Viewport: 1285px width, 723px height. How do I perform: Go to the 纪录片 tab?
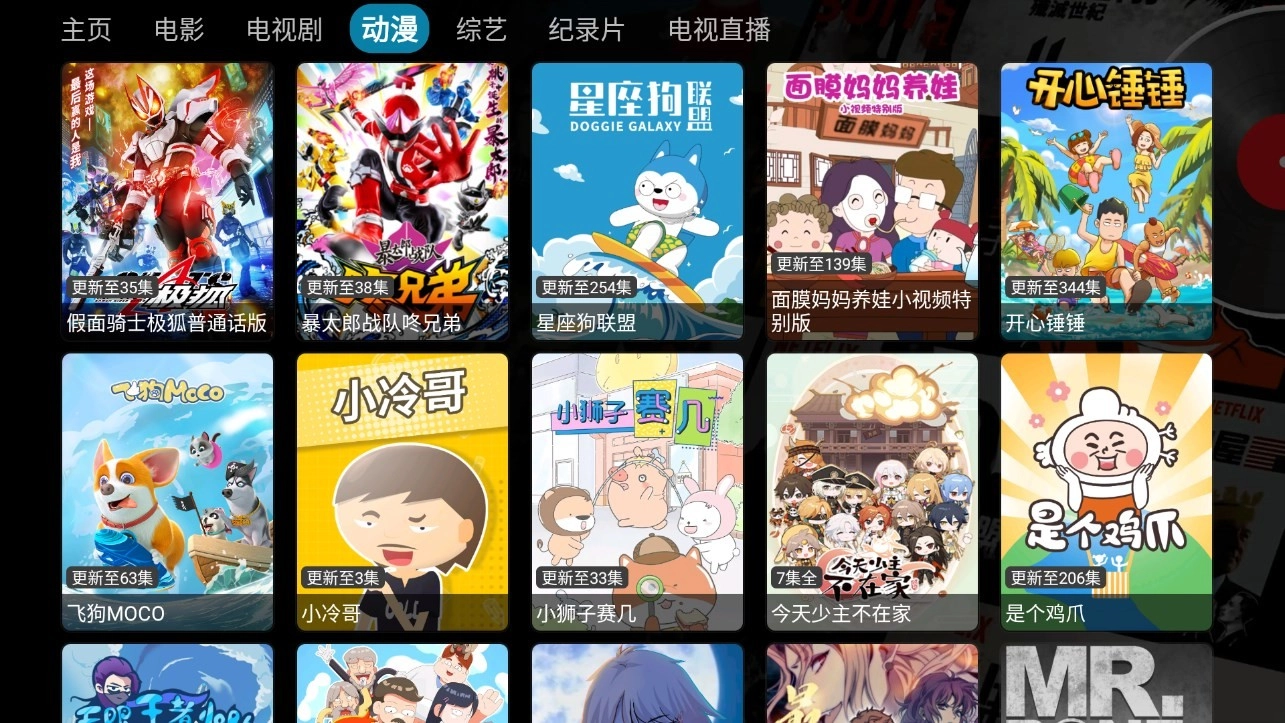tap(586, 30)
